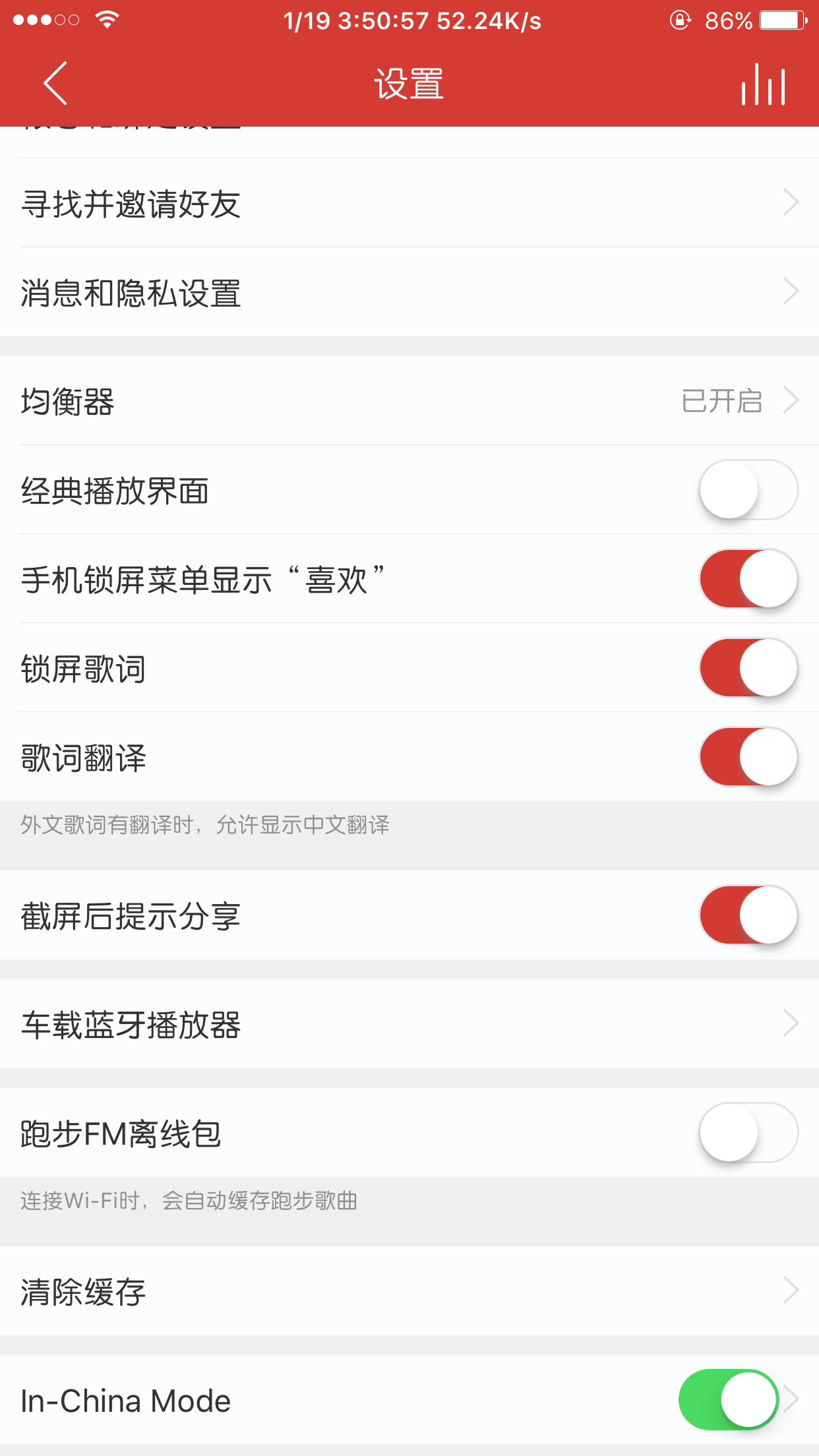Disable 锁屏歌词

pos(748,668)
